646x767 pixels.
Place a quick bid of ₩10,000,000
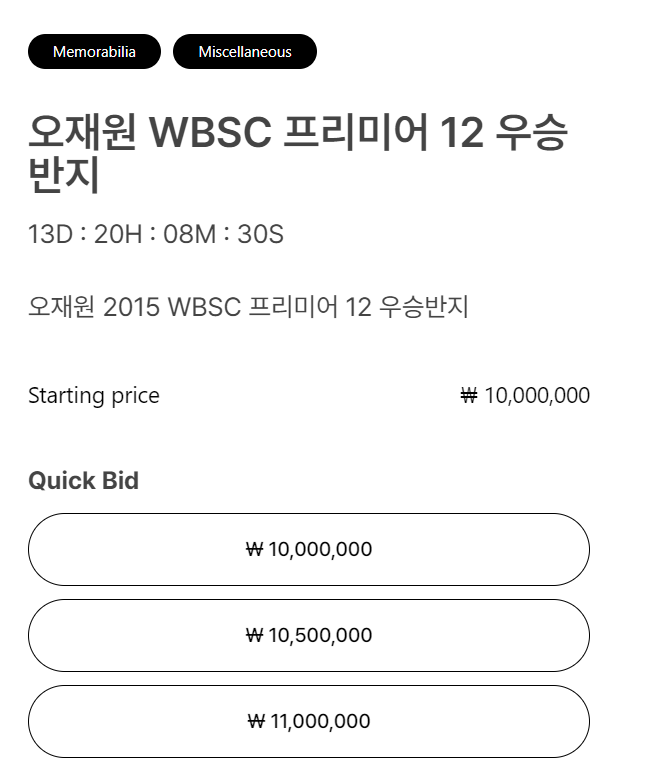pos(308,549)
